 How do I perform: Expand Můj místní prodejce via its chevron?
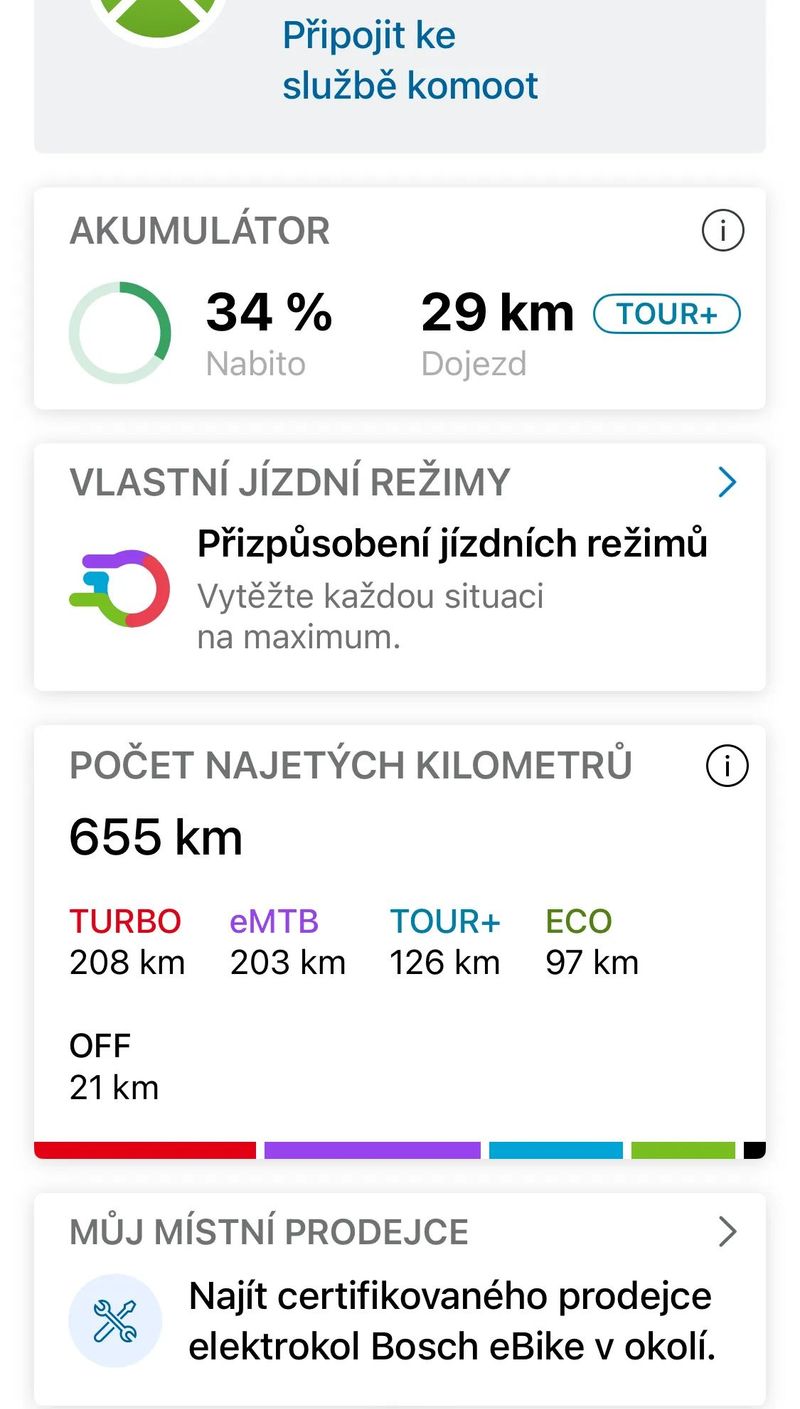click(729, 1232)
